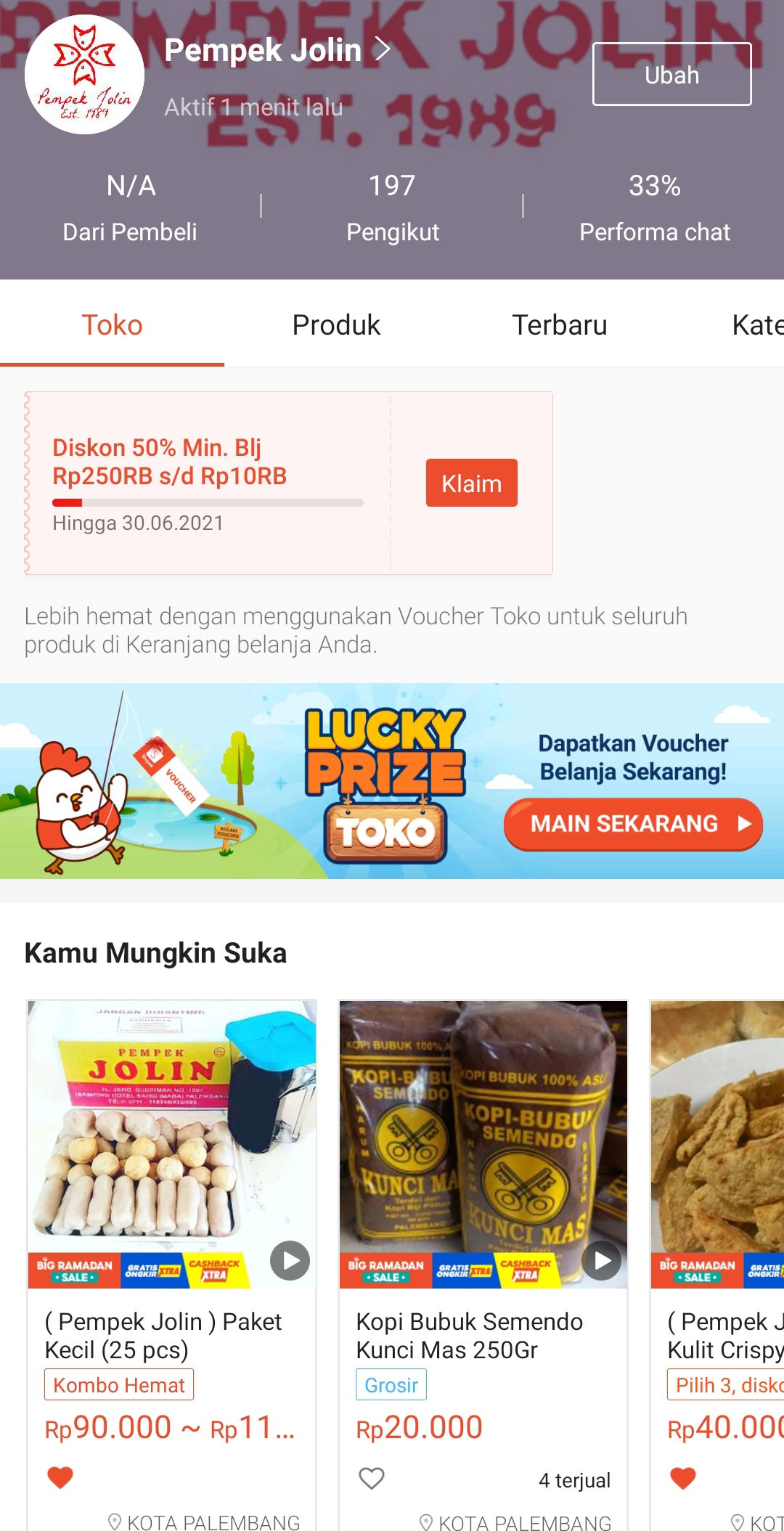Click the voucher claim progress bar
Image resolution: width=784 pixels, height=1531 pixels.
click(x=206, y=502)
